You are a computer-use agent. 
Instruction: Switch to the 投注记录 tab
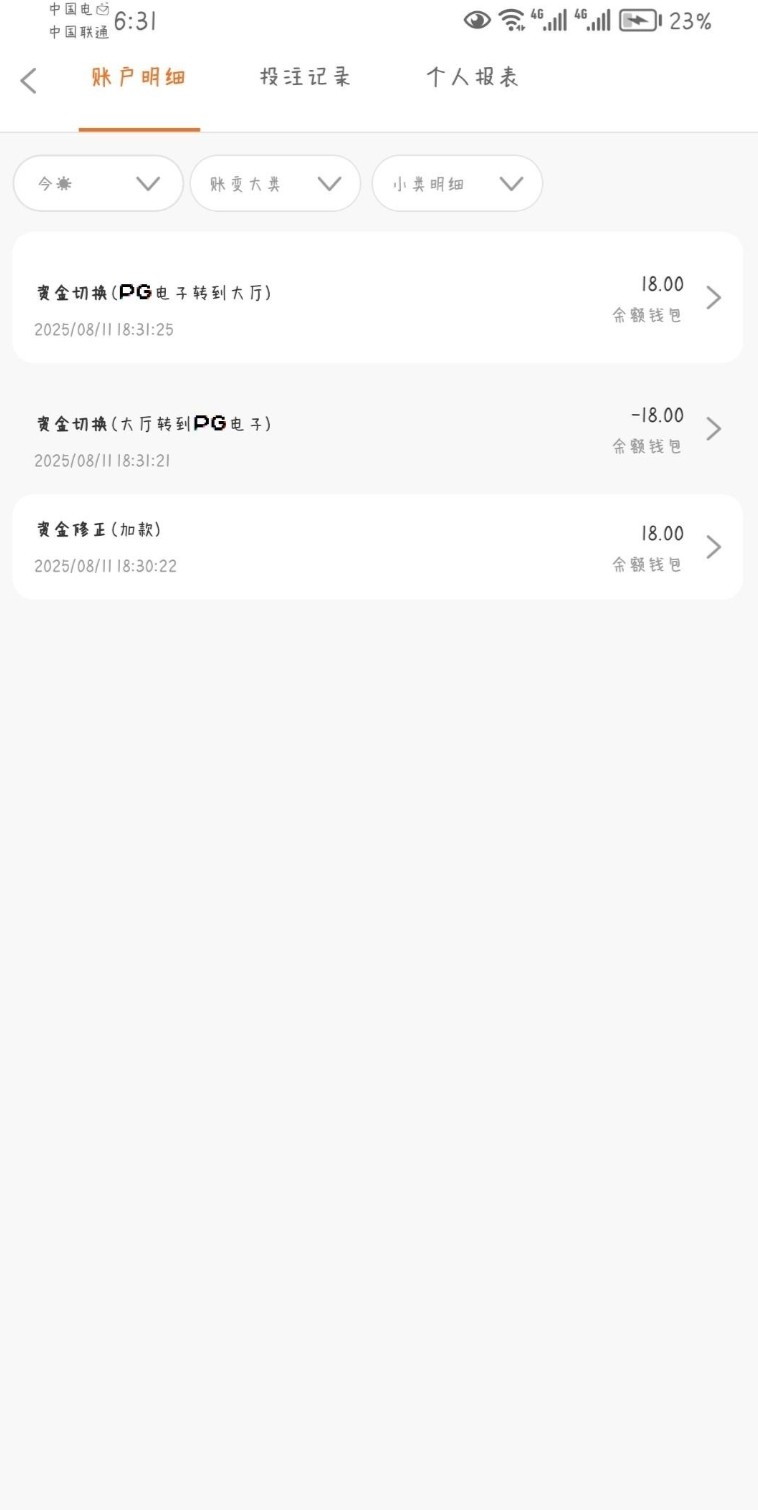pos(305,78)
